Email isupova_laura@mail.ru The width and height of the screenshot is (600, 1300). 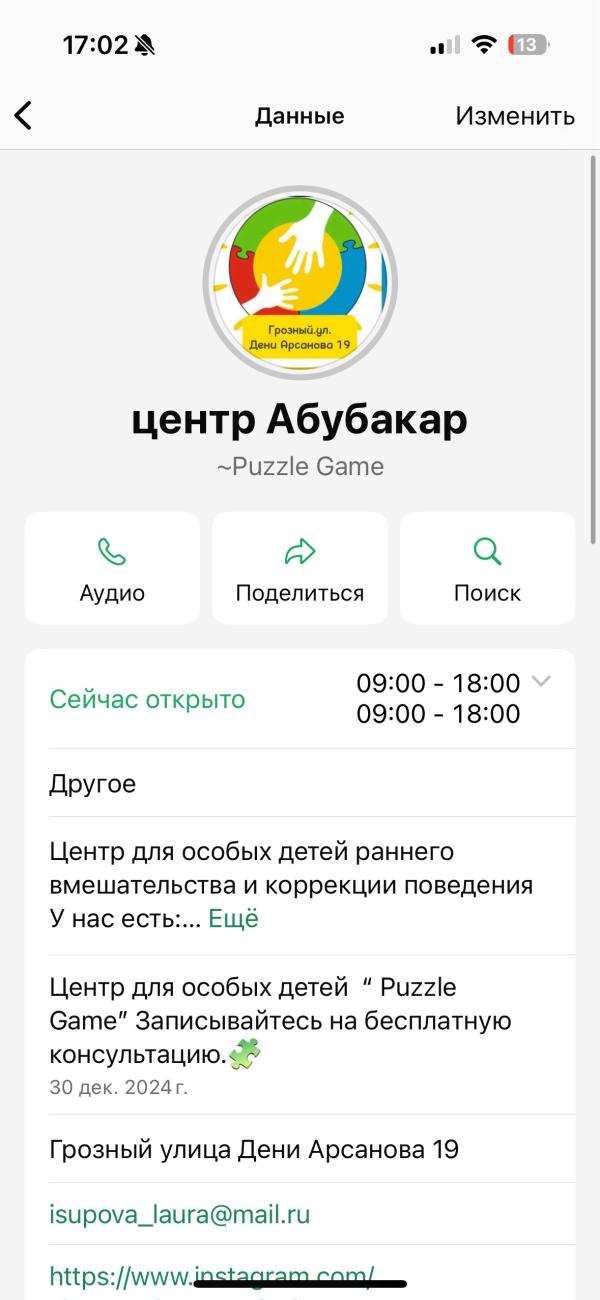tap(180, 1215)
